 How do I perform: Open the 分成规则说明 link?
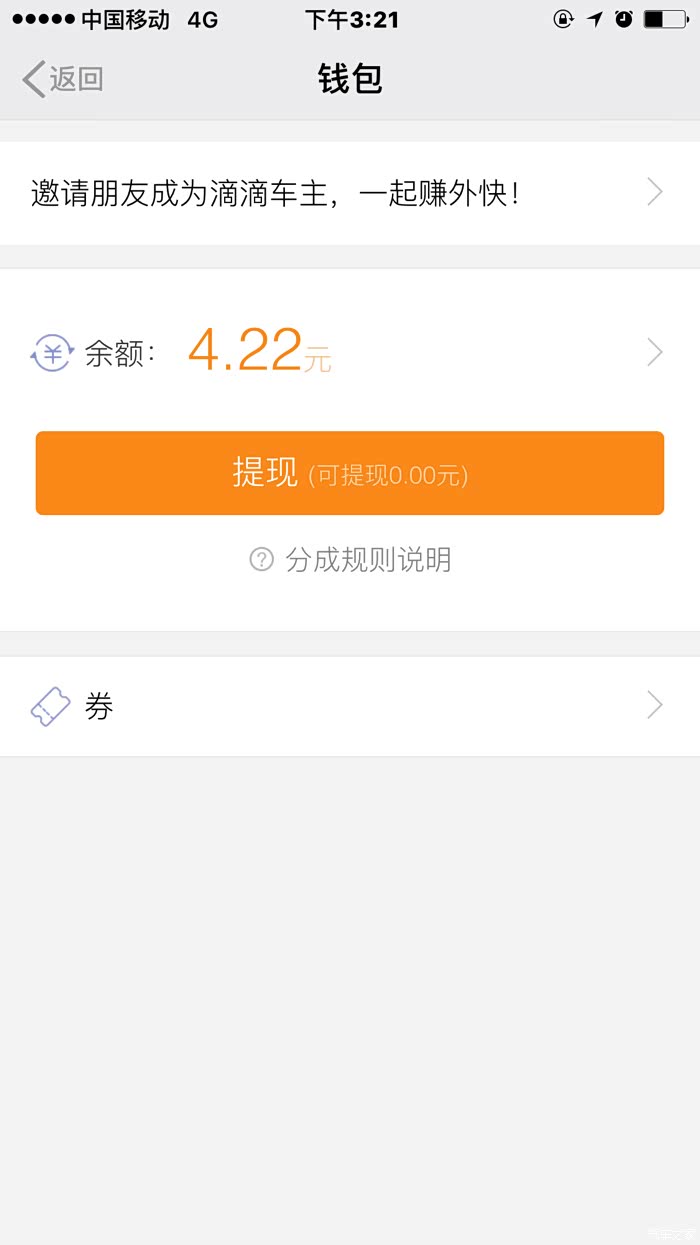351,560
